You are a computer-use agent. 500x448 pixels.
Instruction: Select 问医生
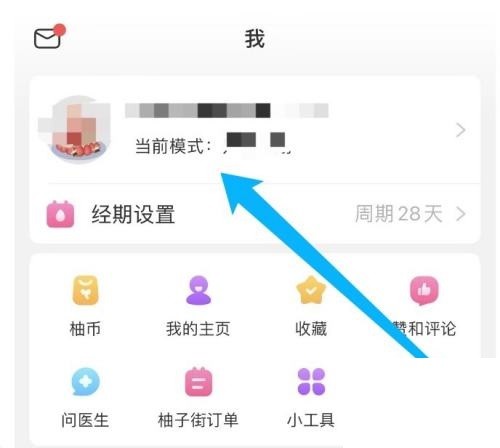tap(85, 398)
